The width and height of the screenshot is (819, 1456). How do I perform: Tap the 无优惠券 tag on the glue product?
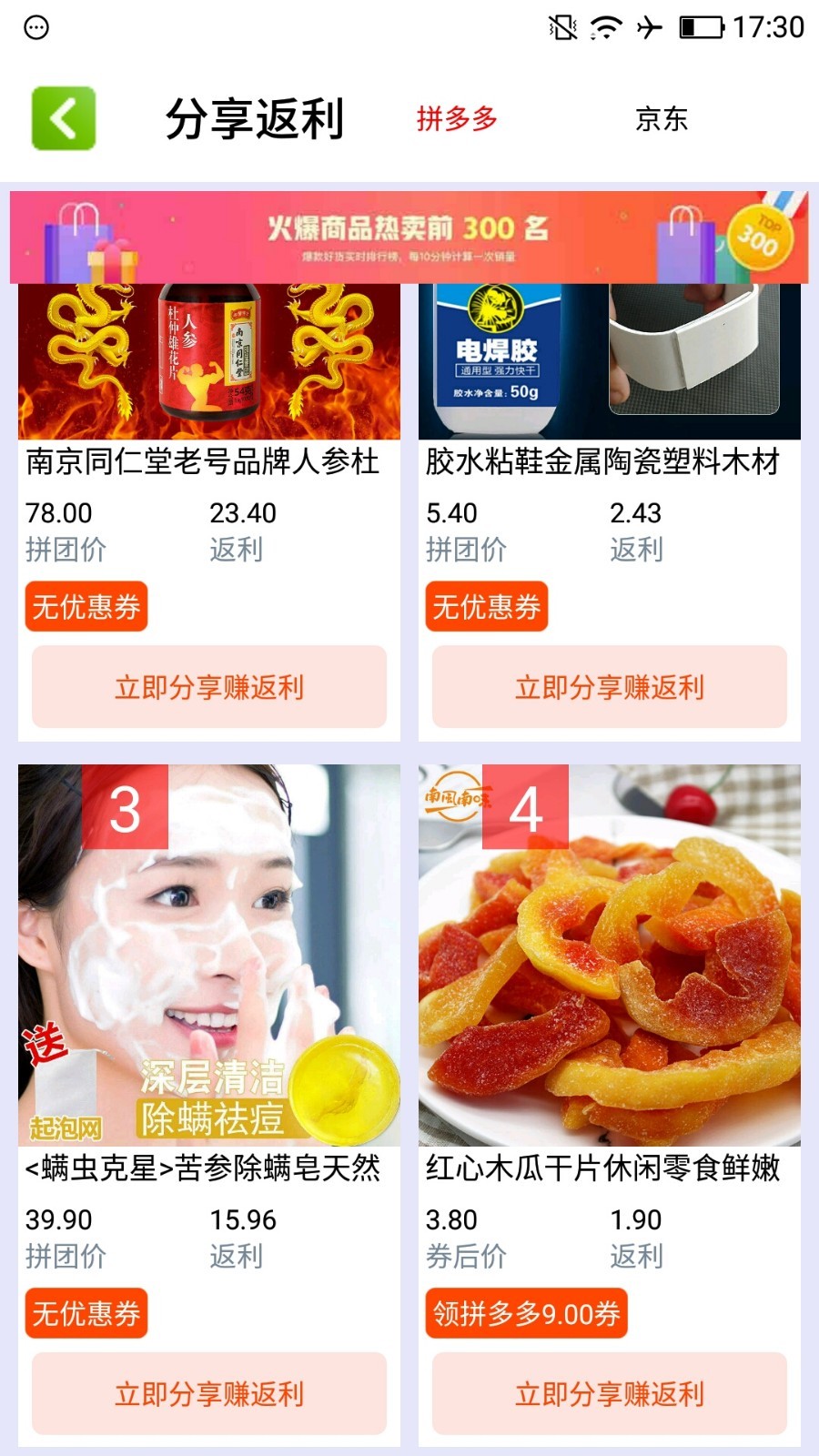tap(487, 607)
